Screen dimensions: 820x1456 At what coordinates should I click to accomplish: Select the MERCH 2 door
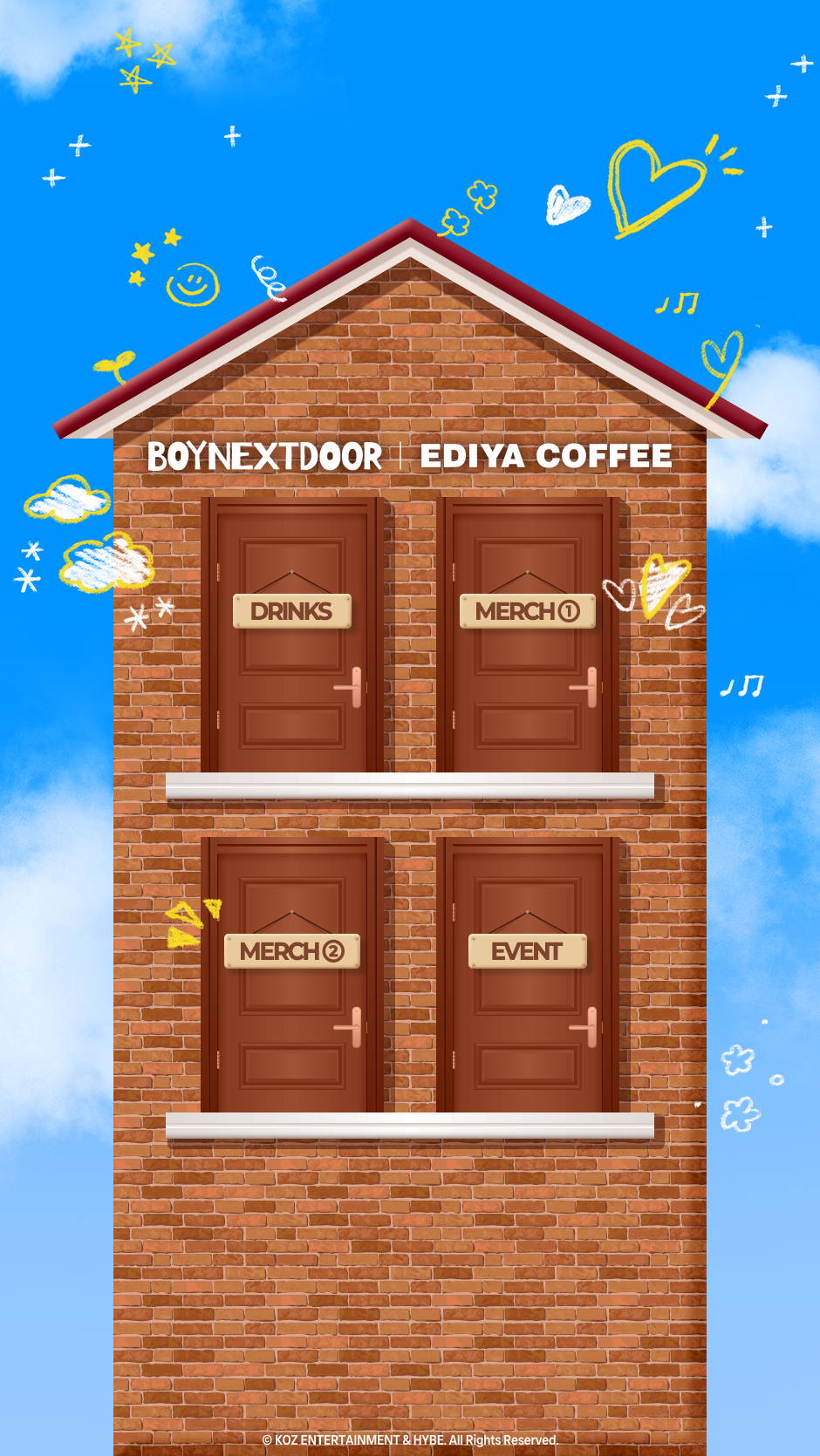(292, 975)
